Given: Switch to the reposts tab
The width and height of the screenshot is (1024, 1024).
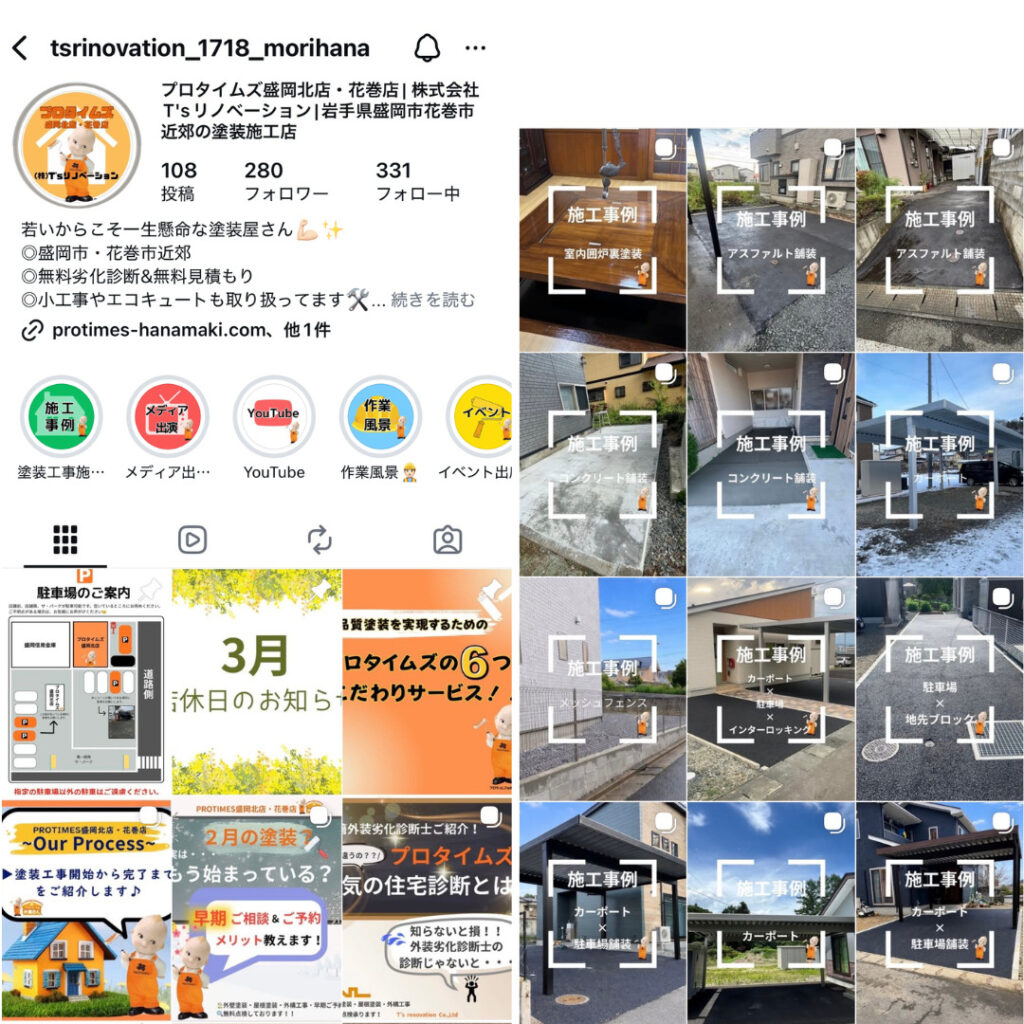Looking at the screenshot, I should coord(319,540).
